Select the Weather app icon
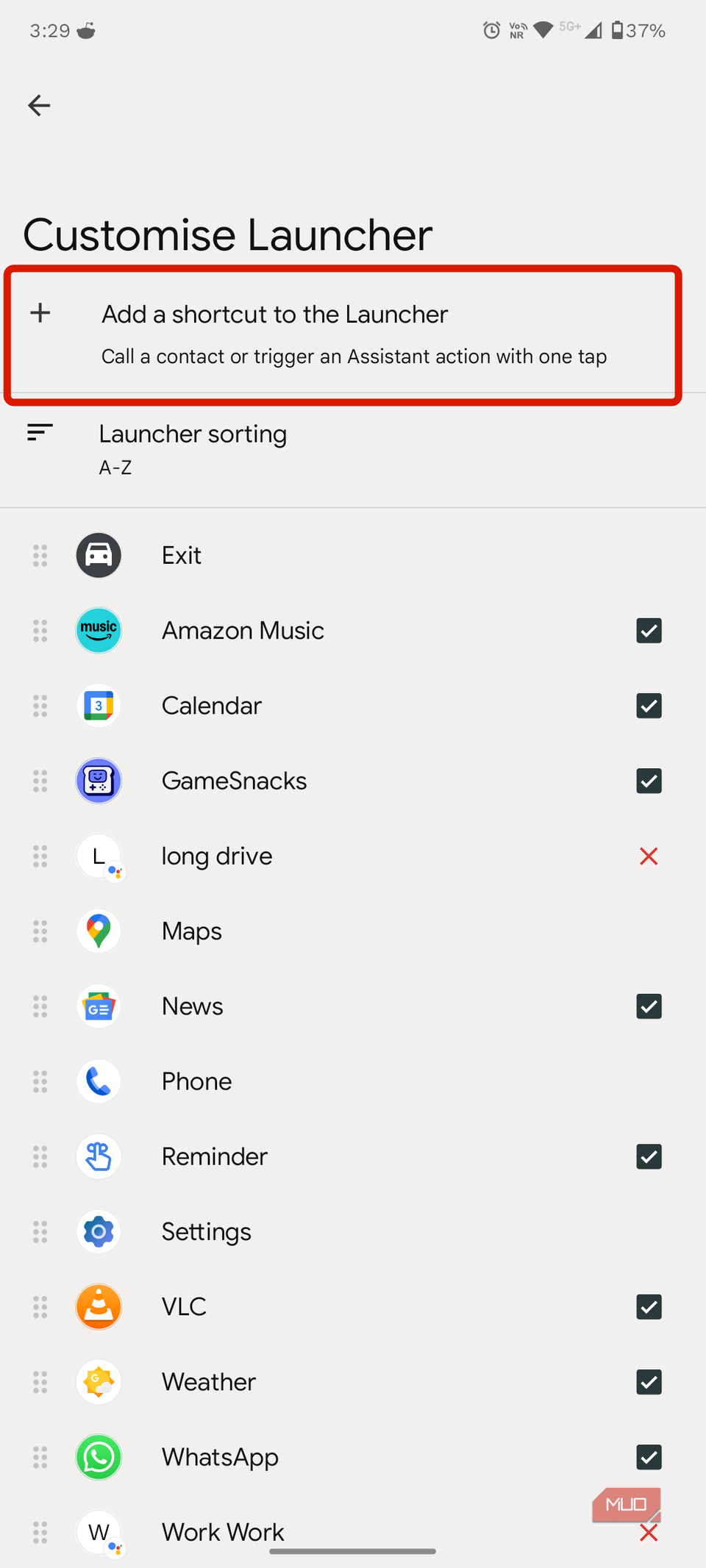706x1568 pixels. 99,1382
